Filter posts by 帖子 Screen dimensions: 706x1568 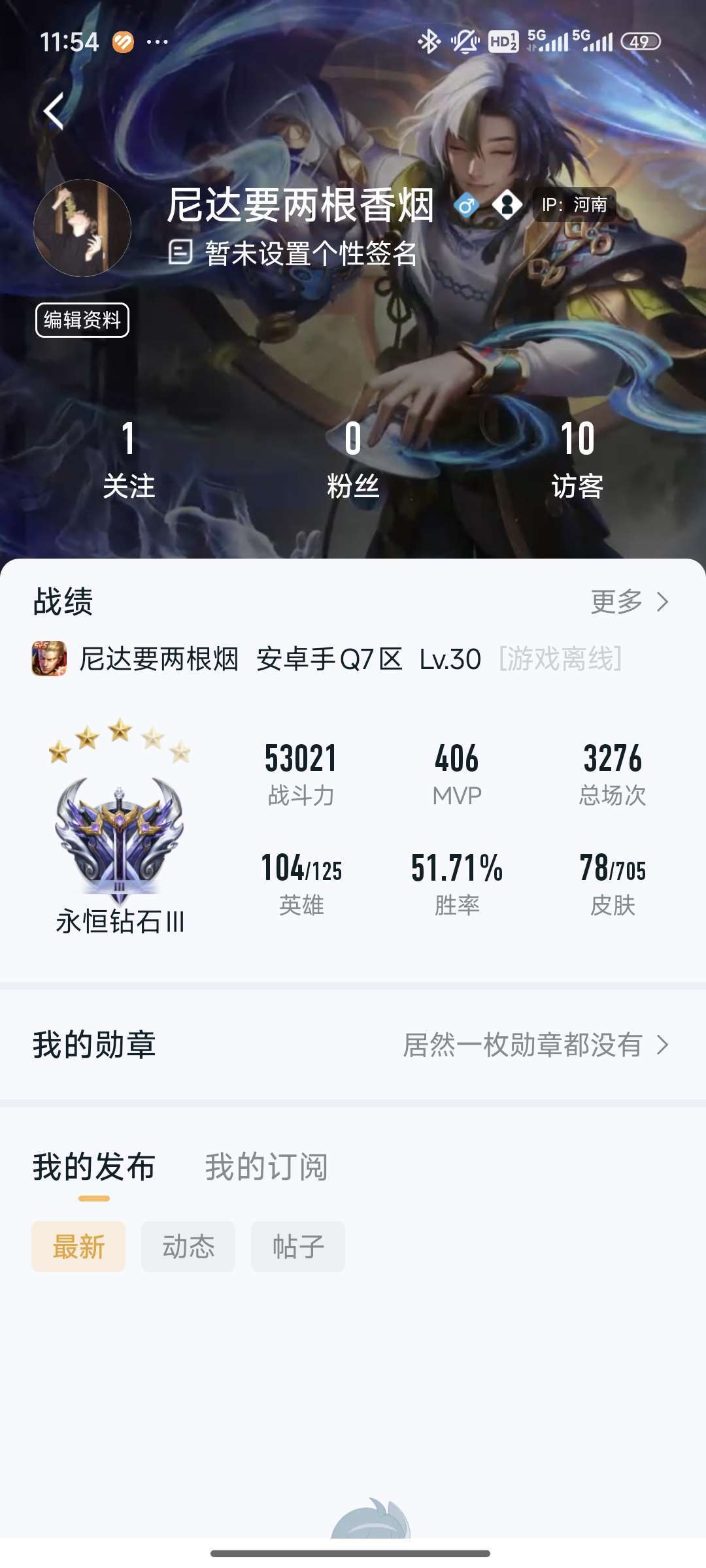click(x=298, y=1247)
